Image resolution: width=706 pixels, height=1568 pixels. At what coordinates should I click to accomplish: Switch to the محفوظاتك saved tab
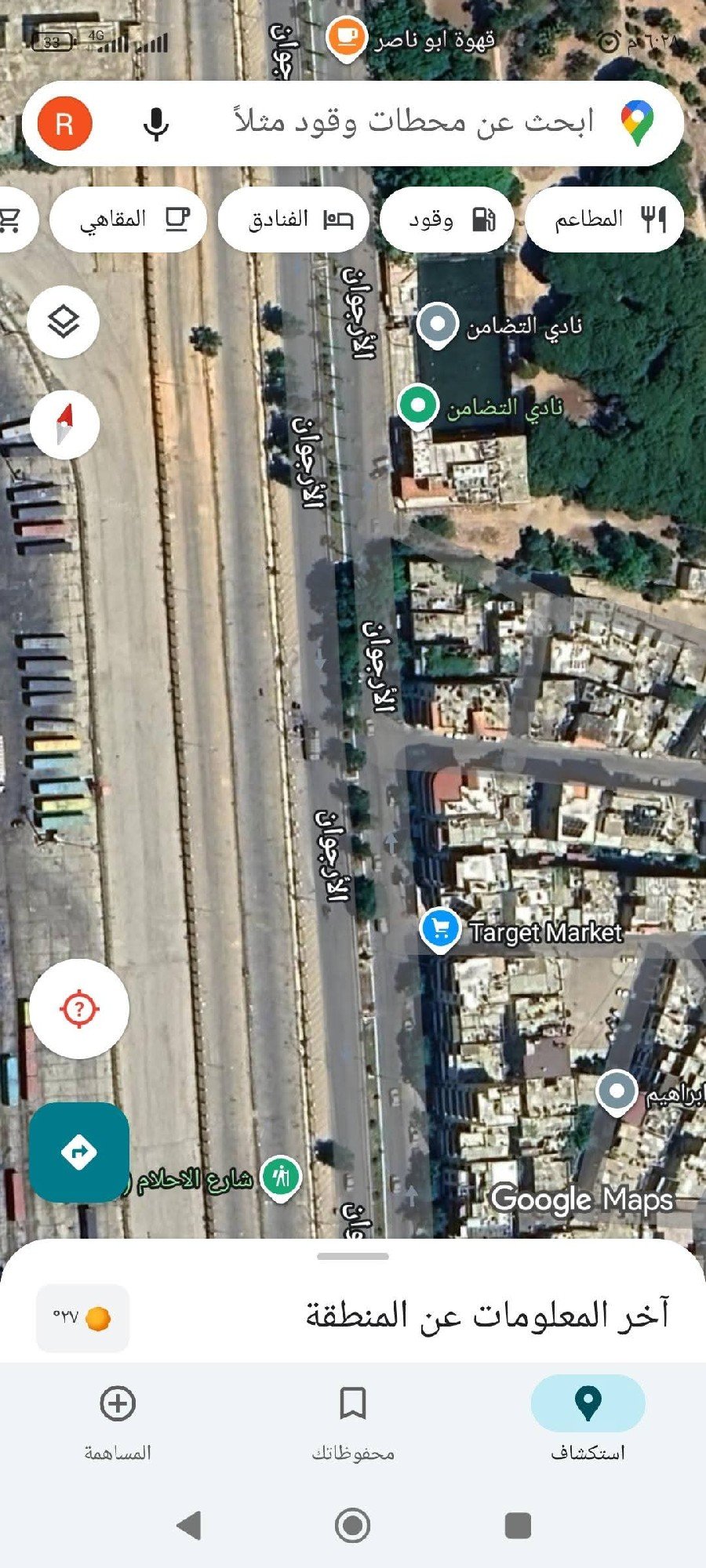click(x=353, y=1422)
